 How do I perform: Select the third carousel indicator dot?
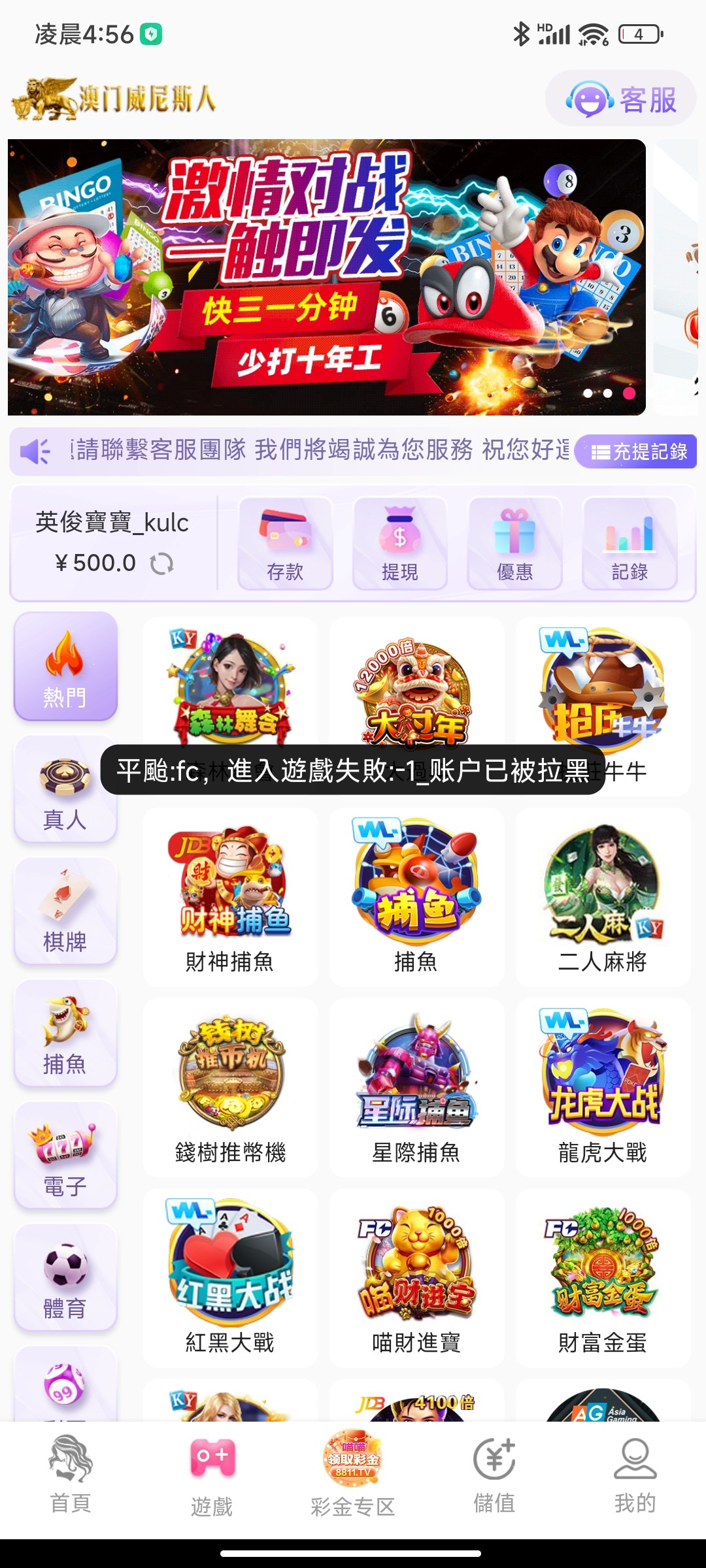(x=630, y=393)
